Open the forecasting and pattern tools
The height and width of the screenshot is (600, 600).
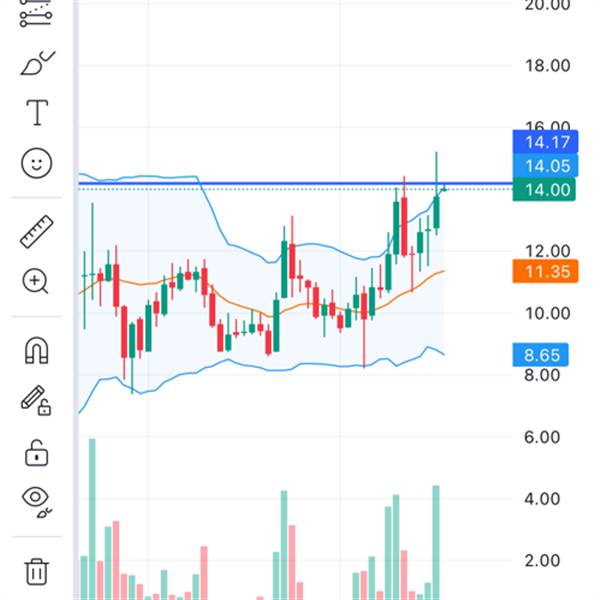point(36,14)
